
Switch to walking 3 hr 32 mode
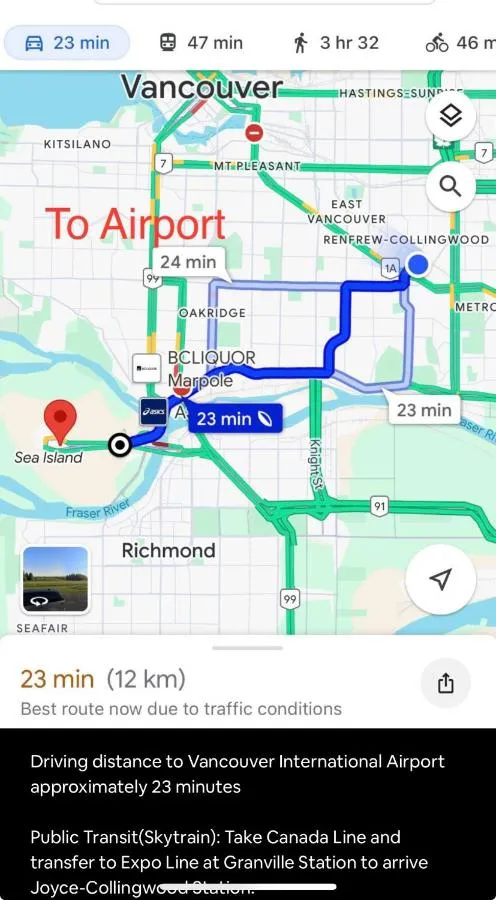(336, 43)
